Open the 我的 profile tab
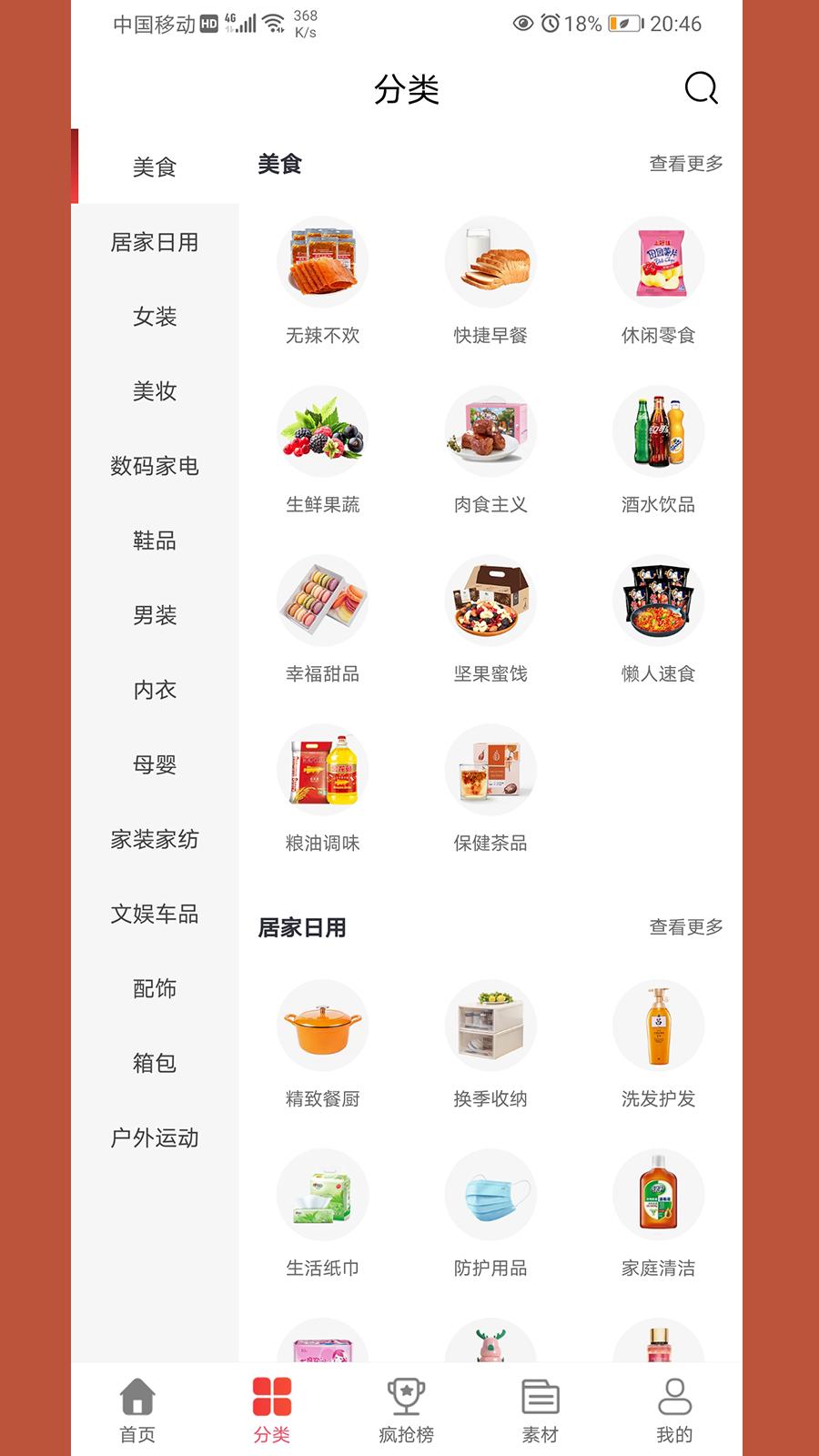Viewport: 819px width, 1456px height. coord(674,1409)
